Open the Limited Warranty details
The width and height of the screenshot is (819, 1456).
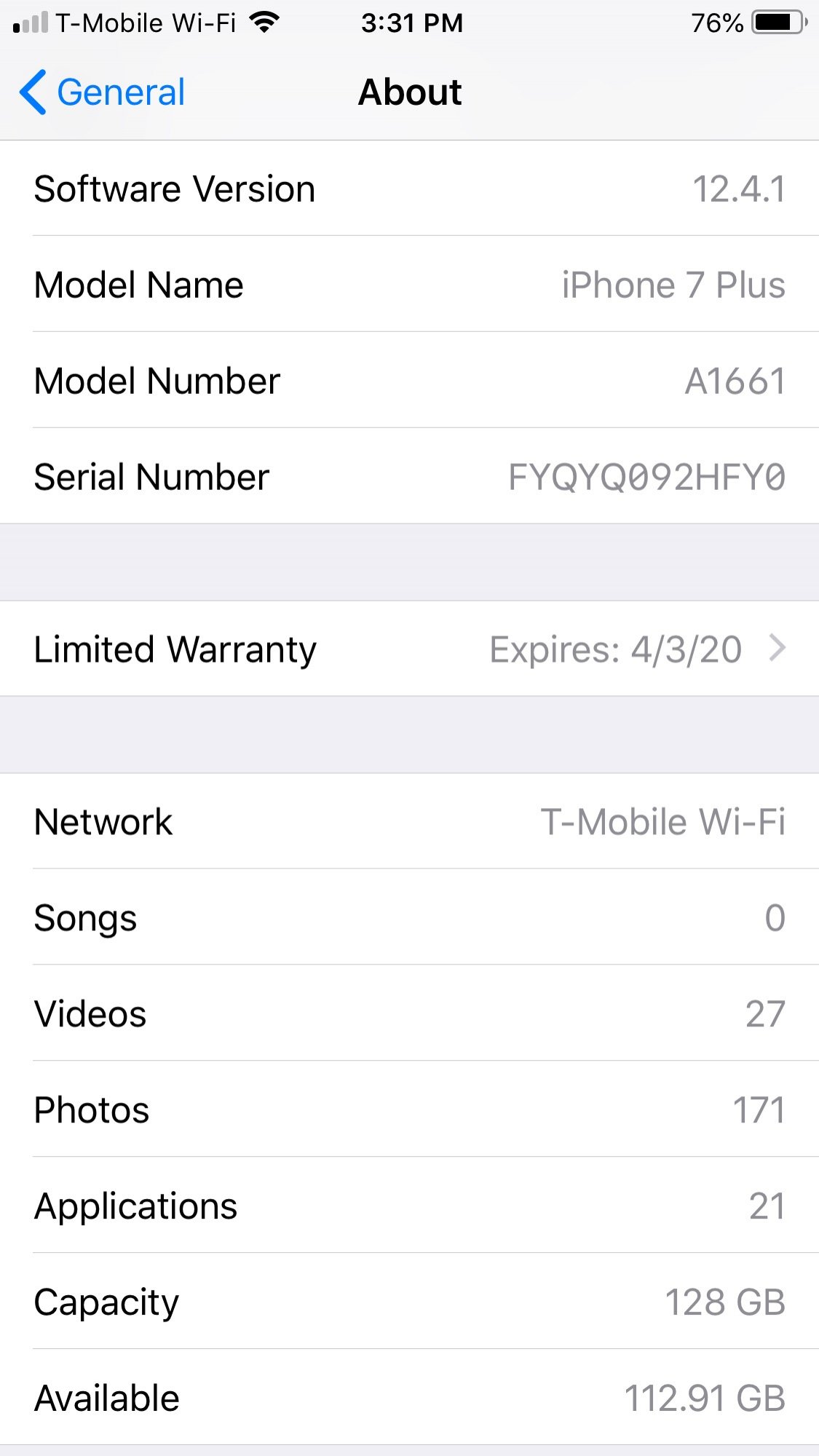point(409,649)
